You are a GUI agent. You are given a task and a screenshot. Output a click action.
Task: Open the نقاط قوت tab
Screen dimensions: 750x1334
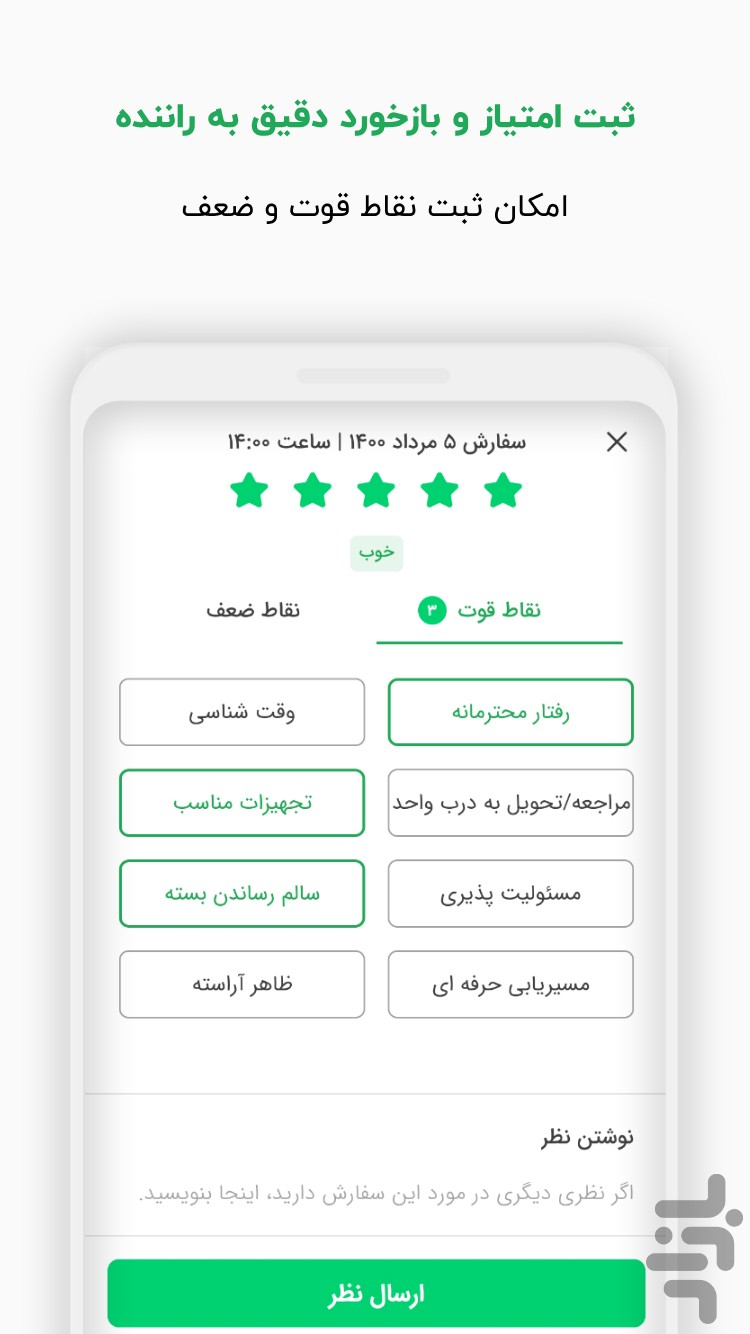(498, 610)
